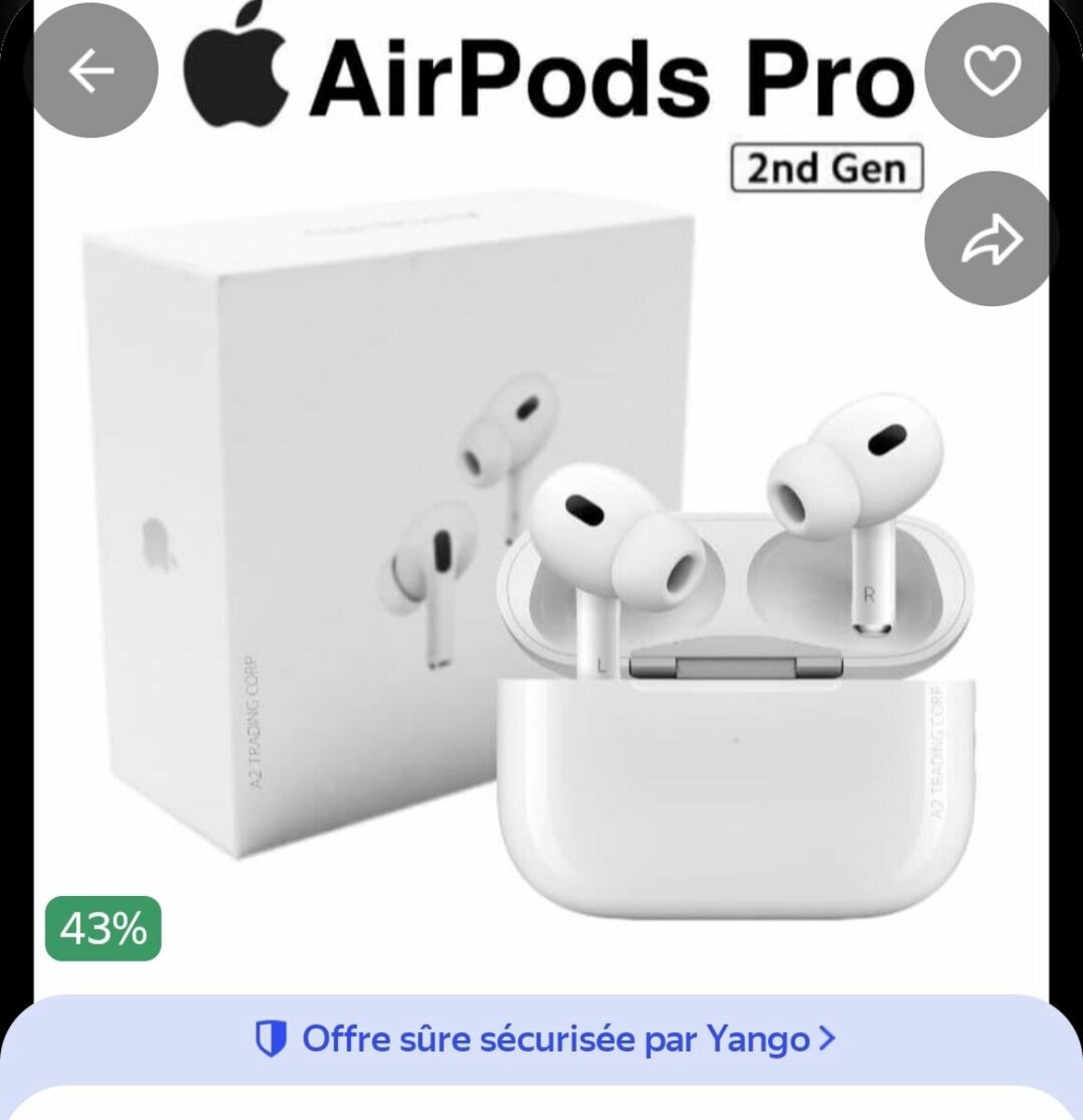Add AirPods Pro to favorites

[991, 72]
